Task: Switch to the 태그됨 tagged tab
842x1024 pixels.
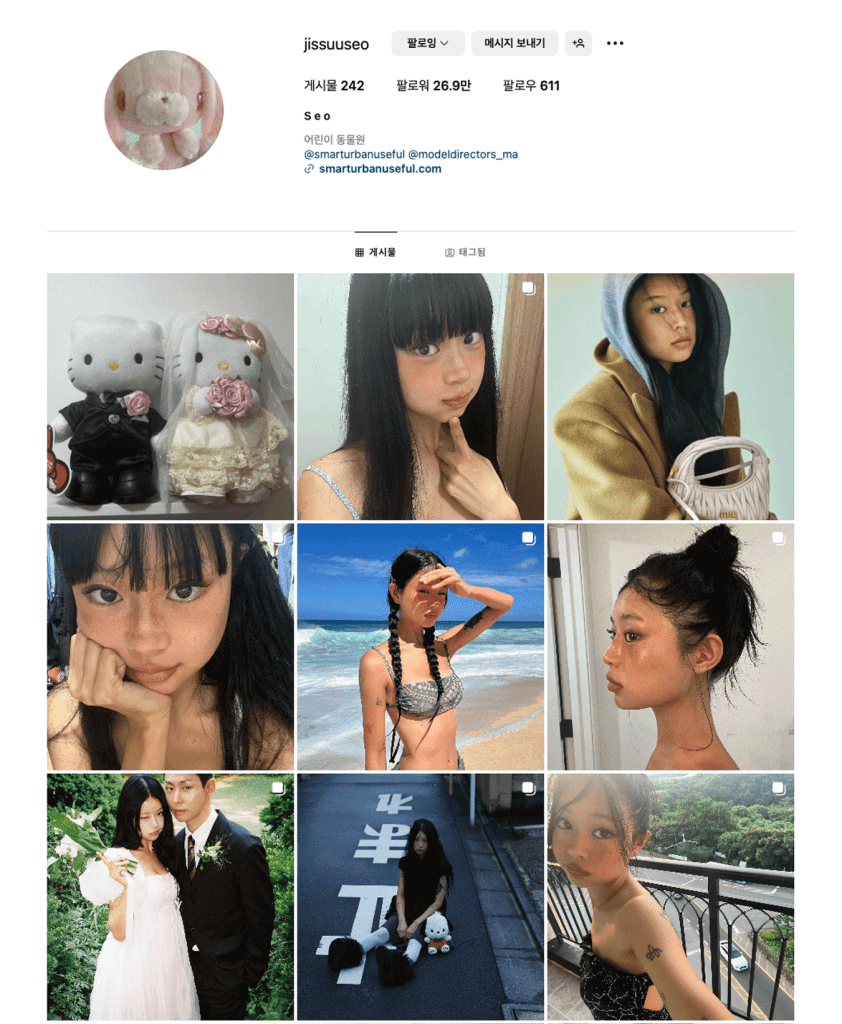Action: [x=465, y=252]
